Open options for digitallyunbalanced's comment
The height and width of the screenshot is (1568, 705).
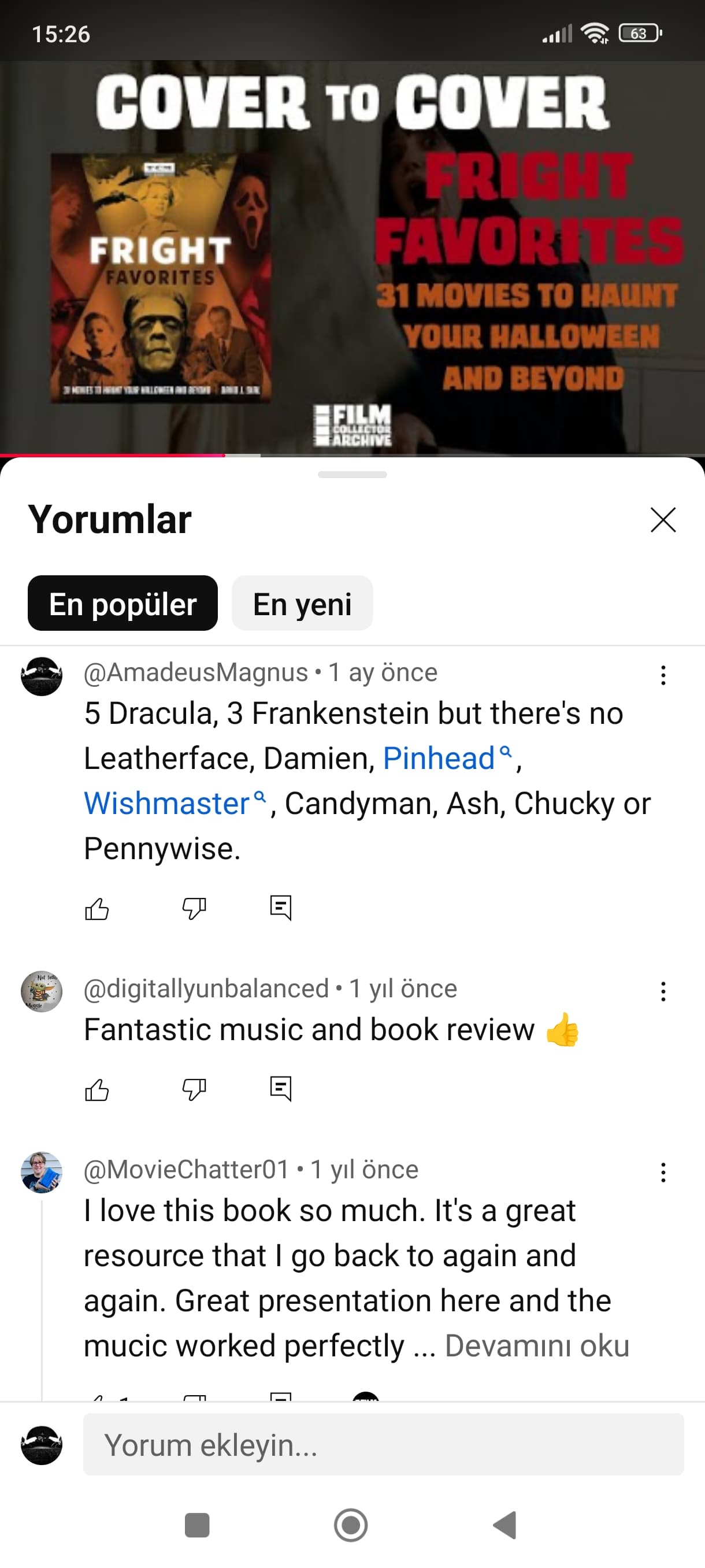663,992
